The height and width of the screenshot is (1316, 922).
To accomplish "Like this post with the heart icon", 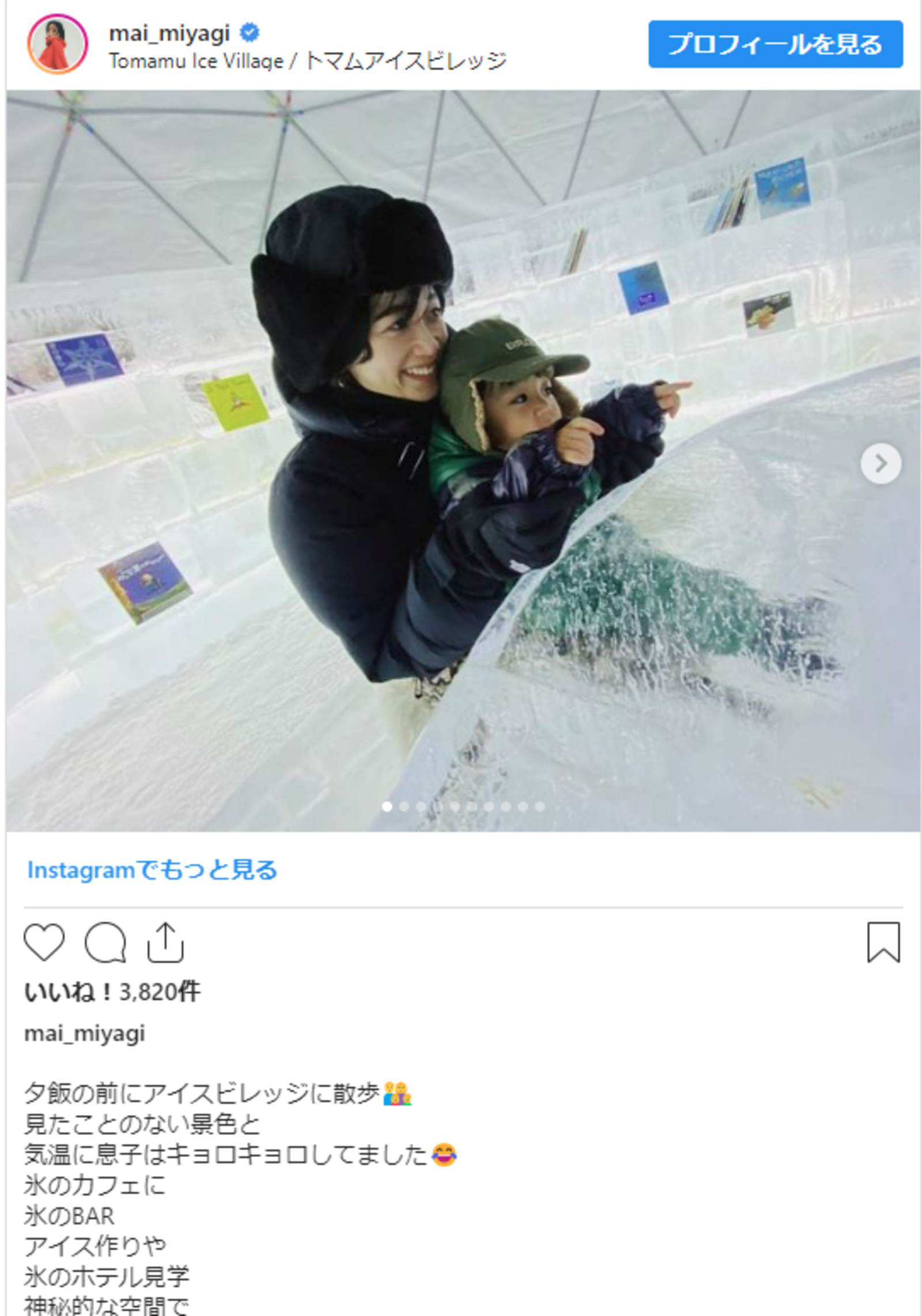I will point(44,942).
